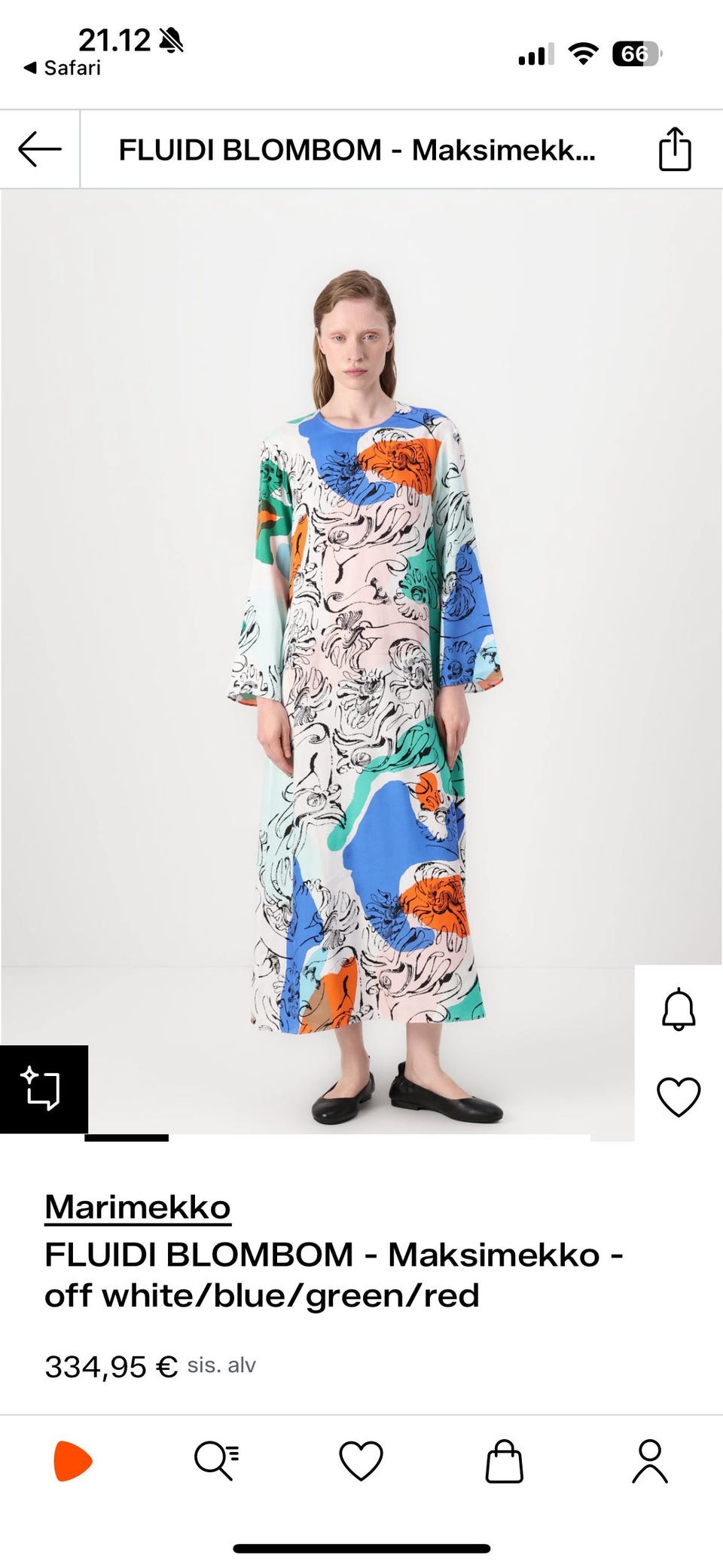This screenshot has width=723, height=1568.
Task: Go back using the header arrow
Action: (40, 149)
